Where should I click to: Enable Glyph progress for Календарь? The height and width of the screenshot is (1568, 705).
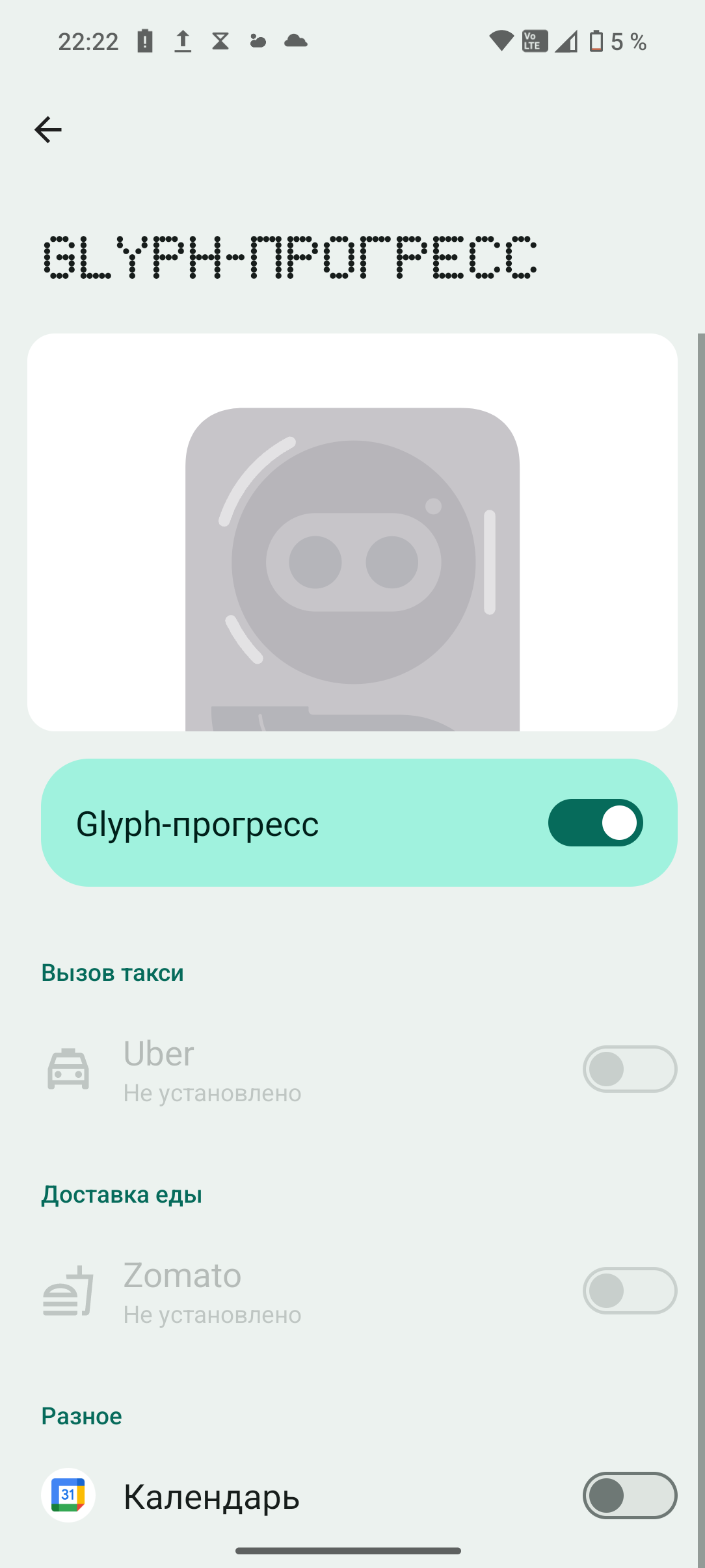629,1495
